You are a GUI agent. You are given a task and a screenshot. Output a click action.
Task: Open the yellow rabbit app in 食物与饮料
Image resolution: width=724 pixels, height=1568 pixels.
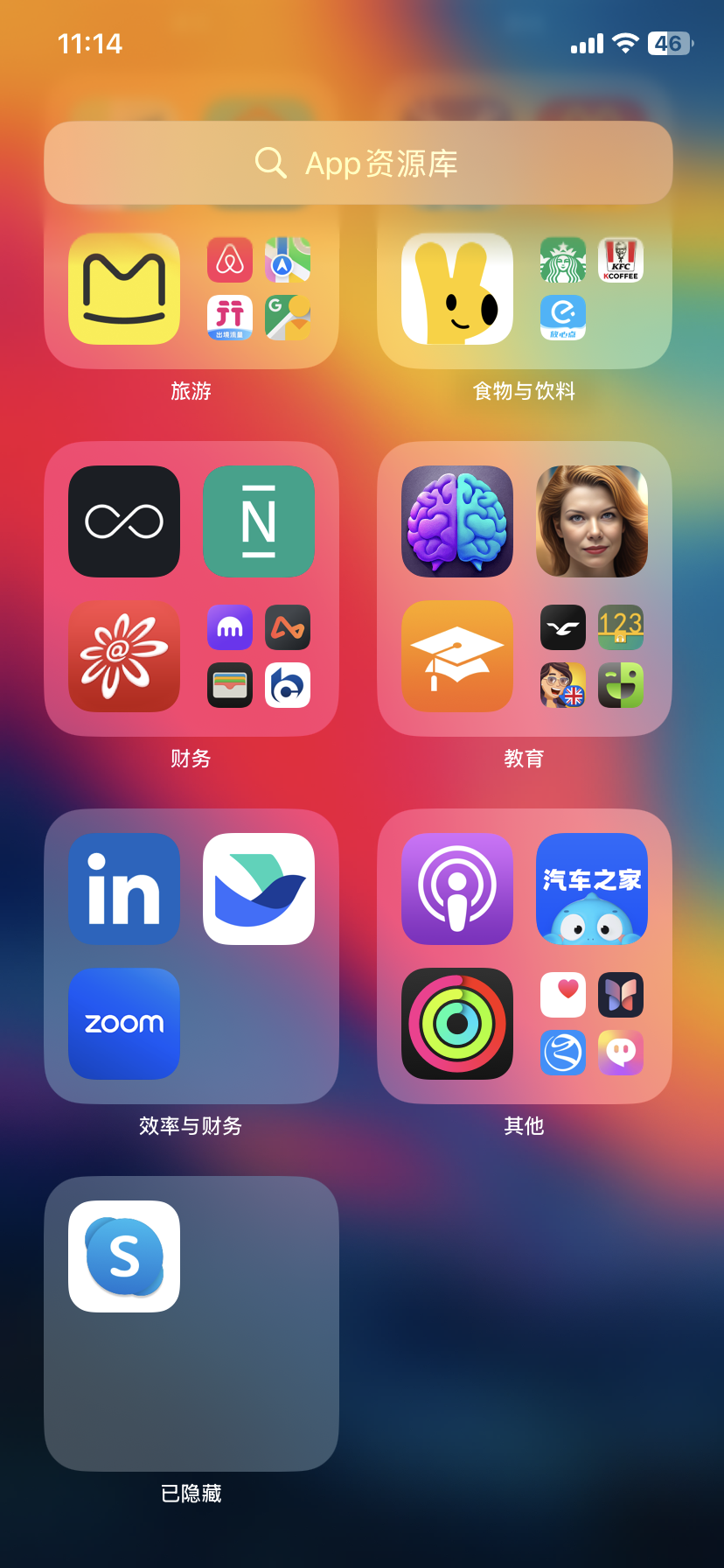tap(457, 289)
